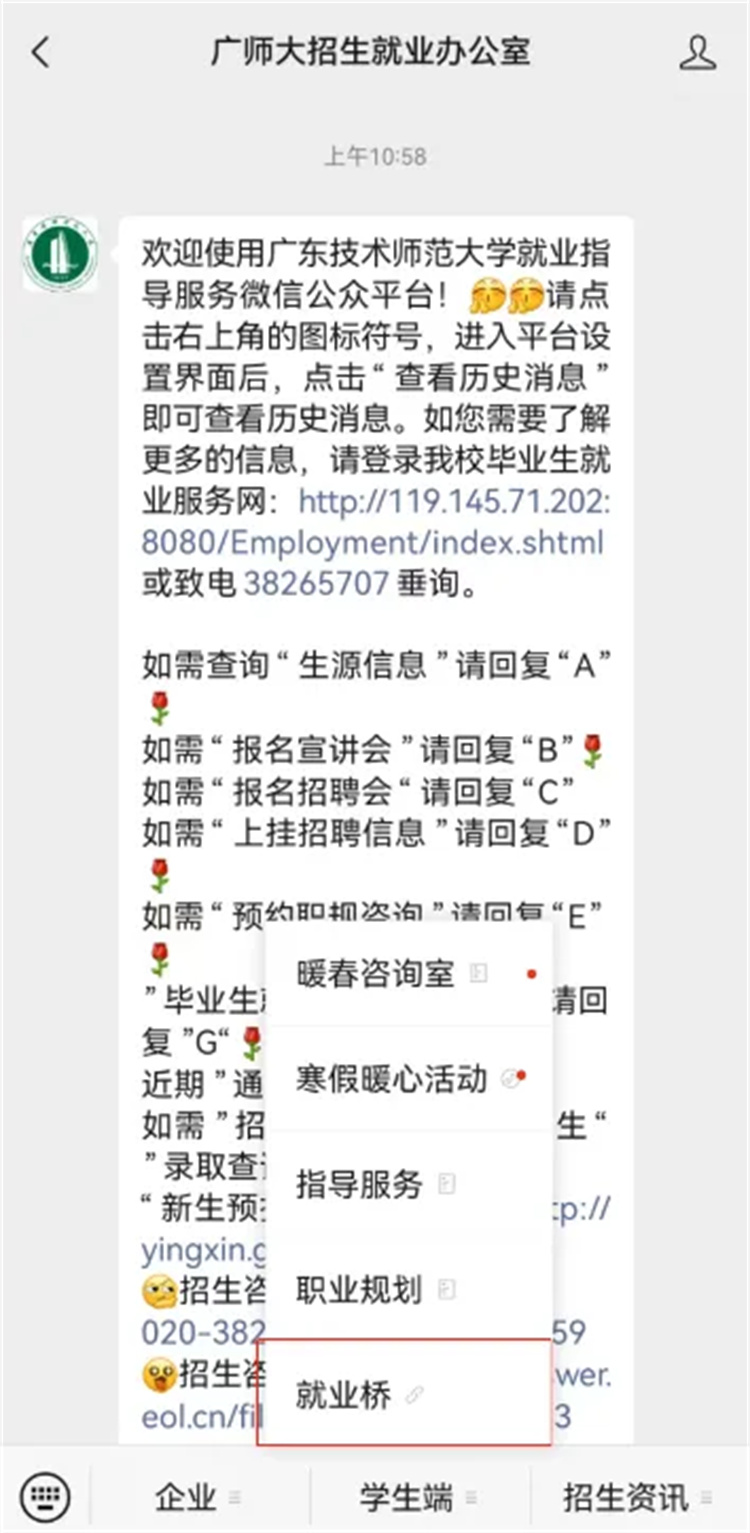Go back from 广师大招生就业办公室 chat

pyautogui.click(x=40, y=53)
